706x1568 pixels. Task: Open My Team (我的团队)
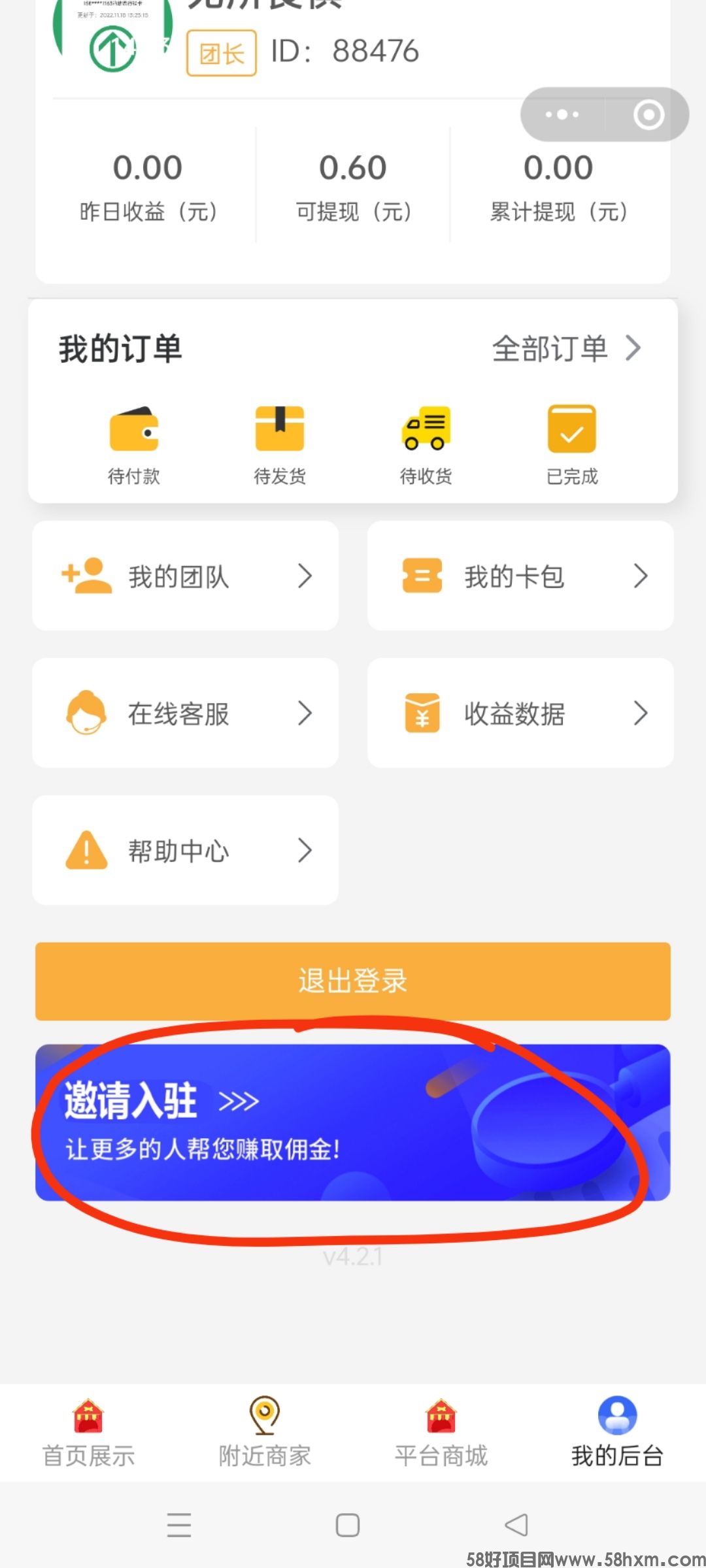(x=186, y=576)
